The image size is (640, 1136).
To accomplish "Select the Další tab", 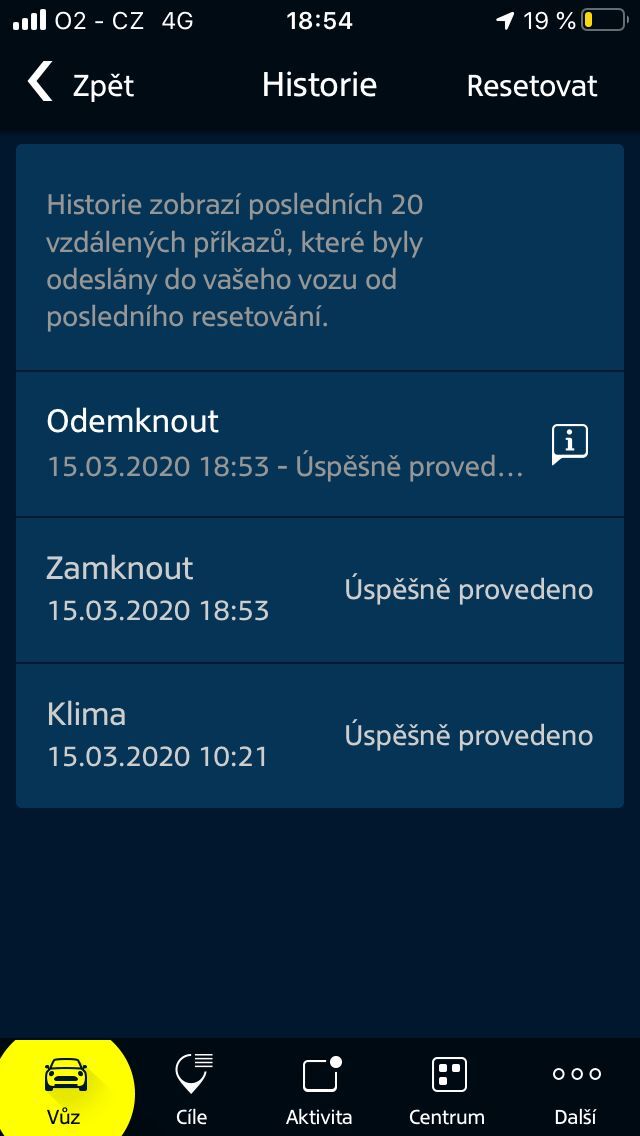I will coord(576,1088).
